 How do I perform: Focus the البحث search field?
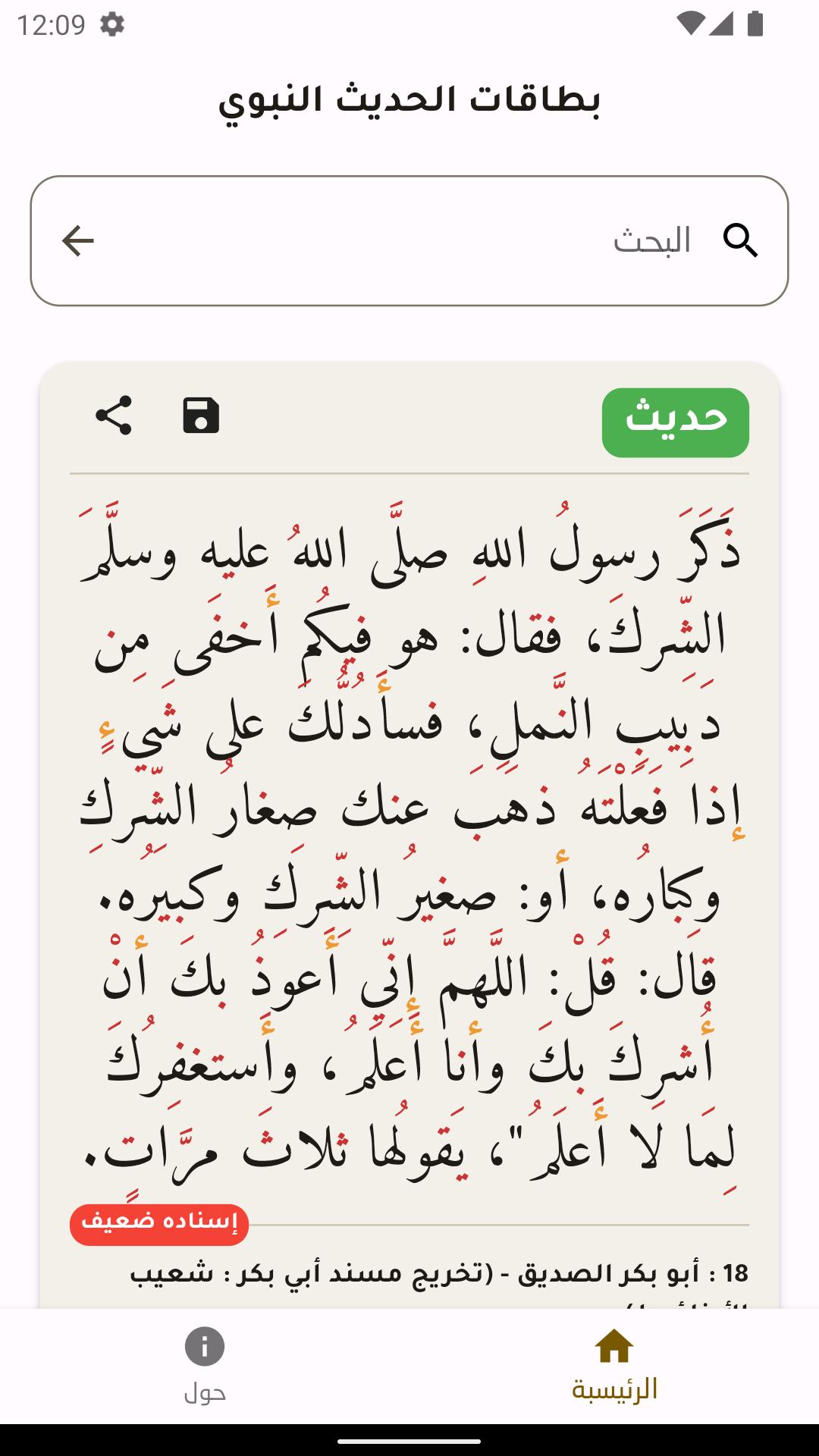coord(409,241)
